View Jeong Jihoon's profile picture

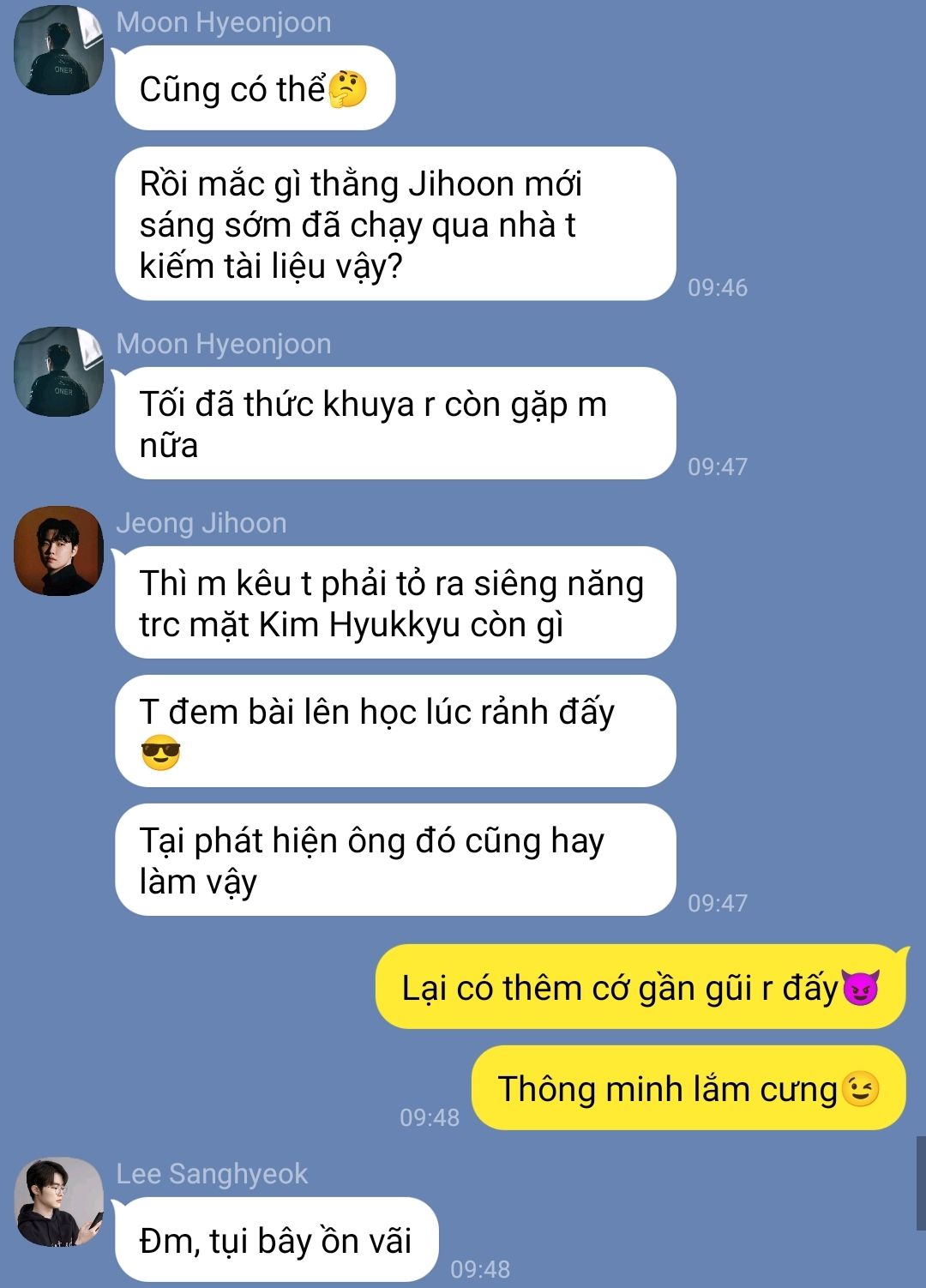point(58,551)
